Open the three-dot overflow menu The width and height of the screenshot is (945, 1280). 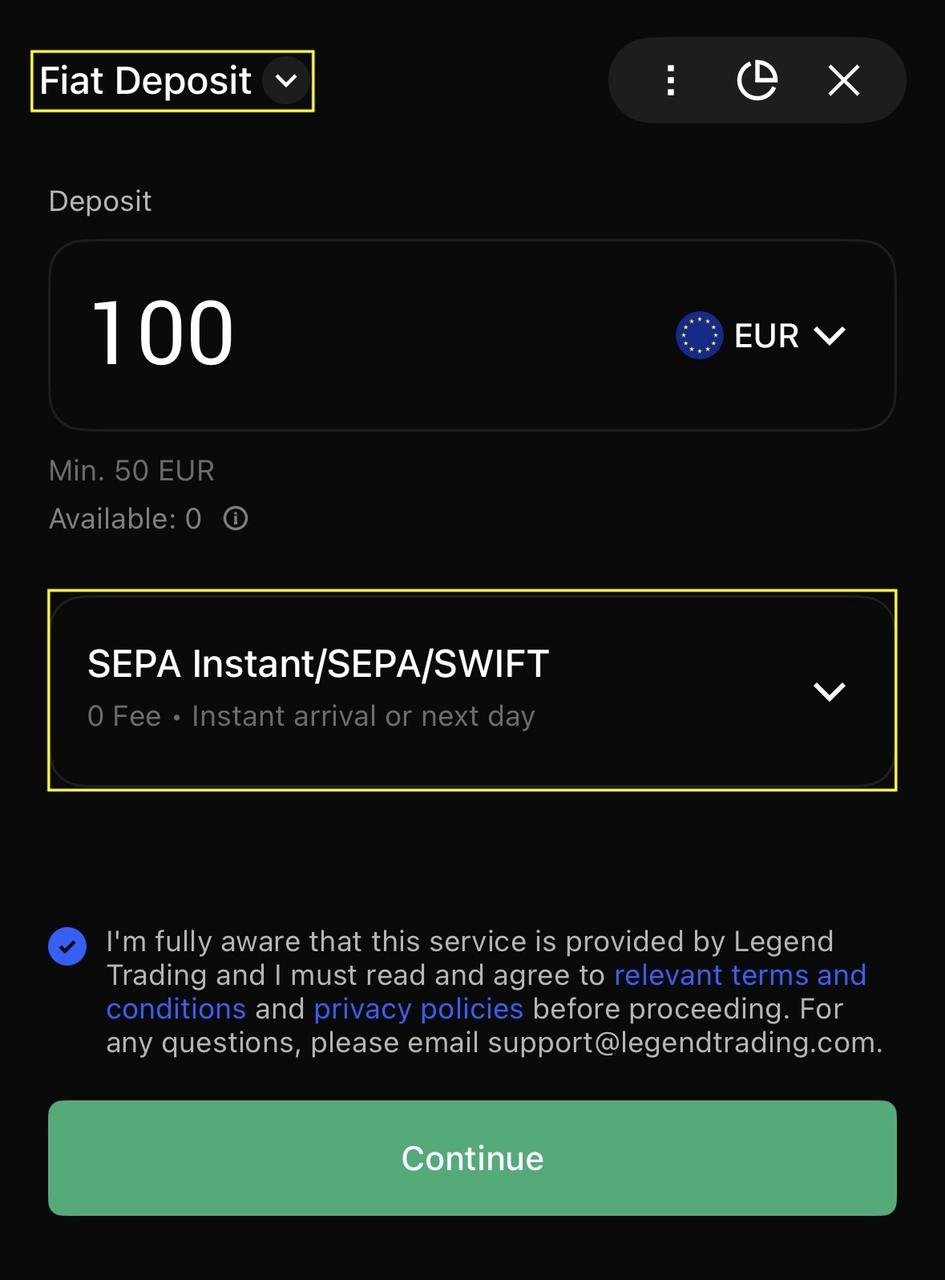(x=671, y=81)
